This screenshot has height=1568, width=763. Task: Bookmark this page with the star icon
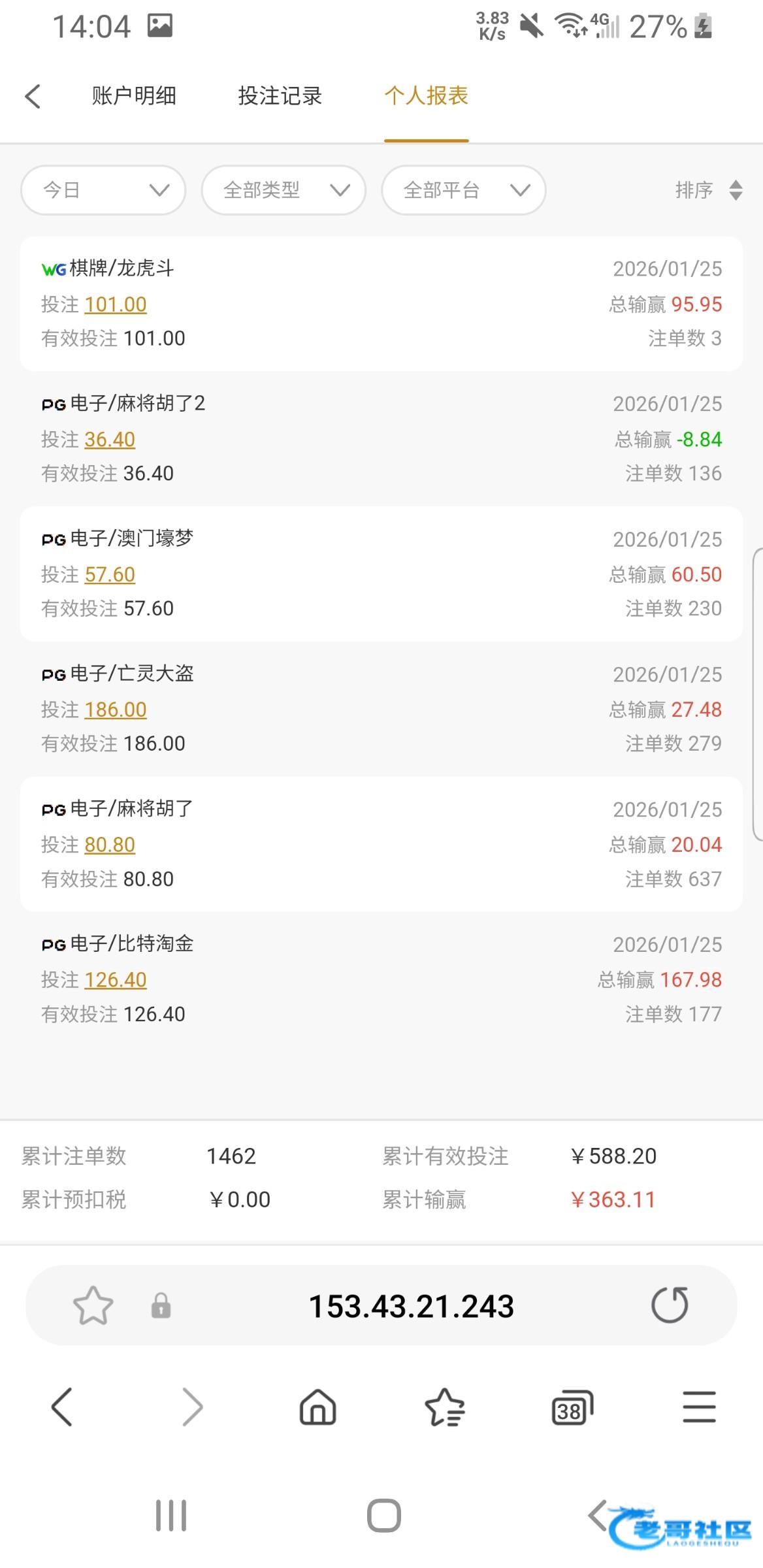click(x=93, y=1306)
